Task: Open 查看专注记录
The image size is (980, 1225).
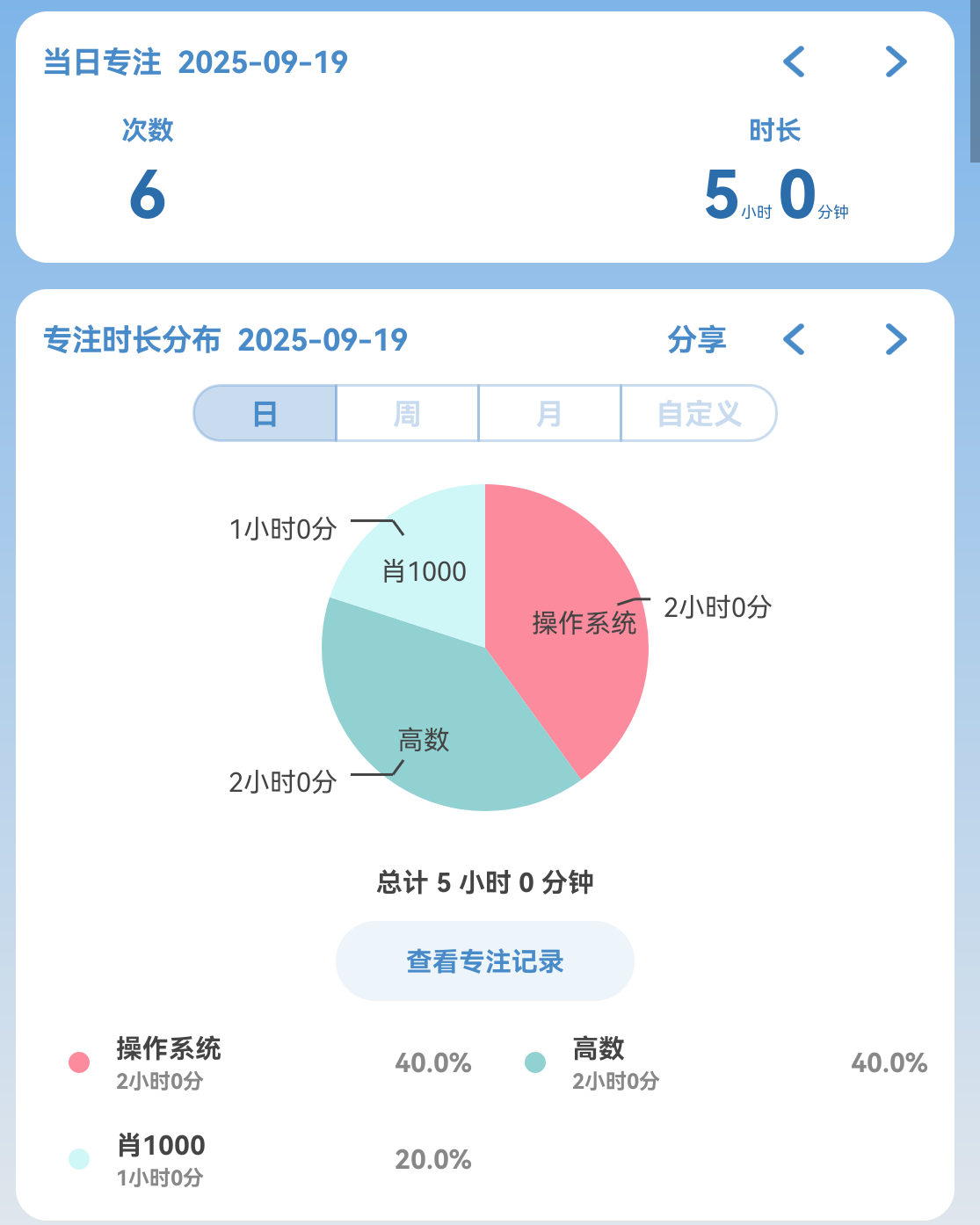Action: click(485, 960)
